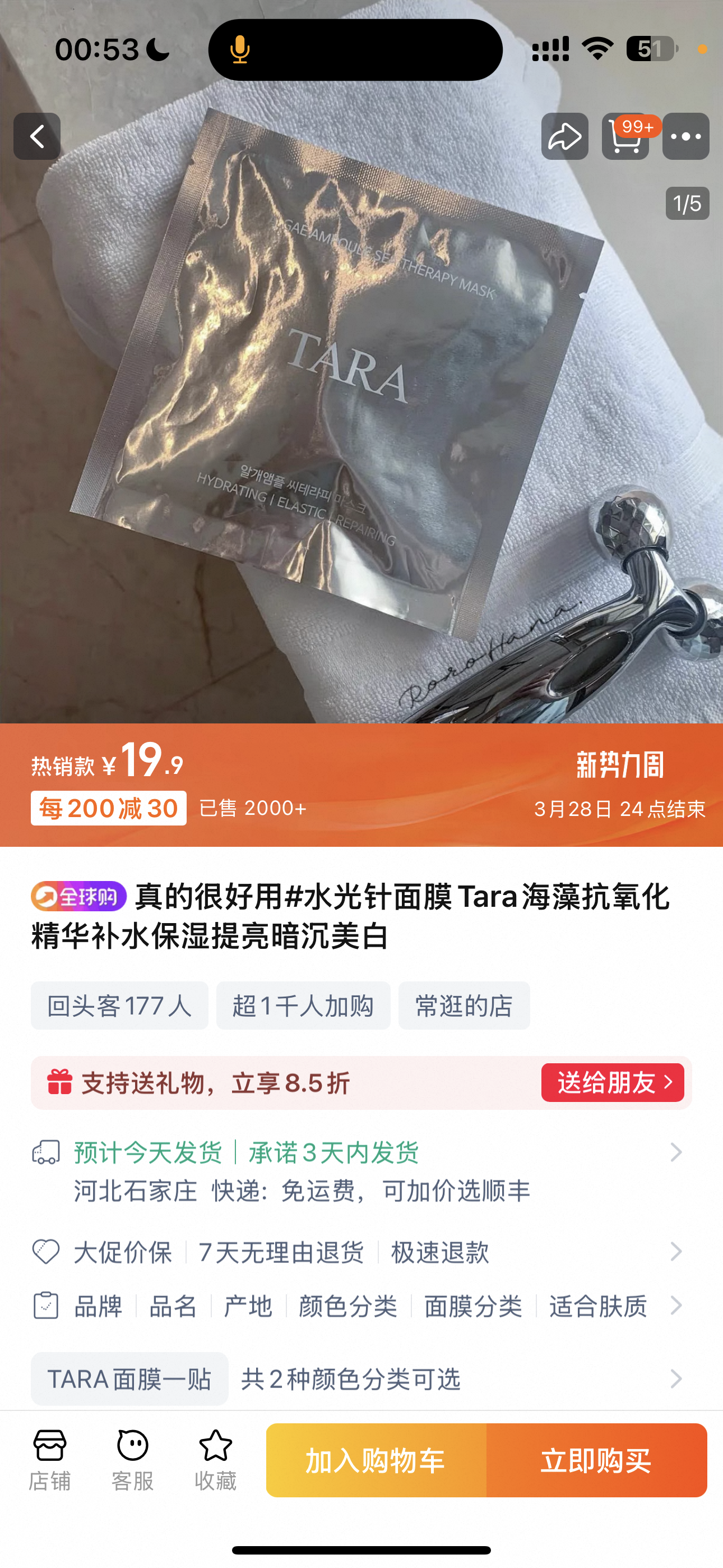Screen dimensions: 723x1568
Task: Open the product parameters row 品牌 品名
Action: point(361,1306)
